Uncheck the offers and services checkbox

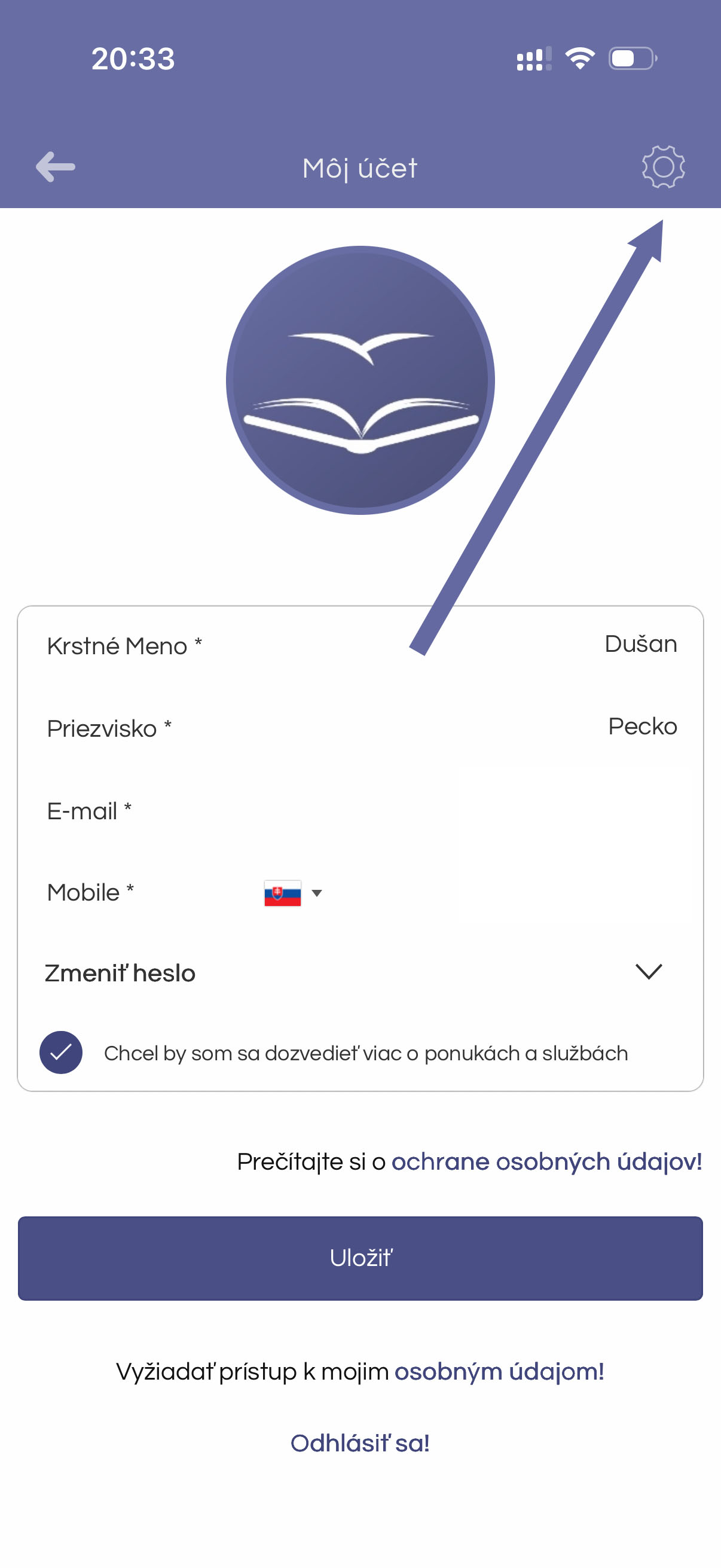click(x=61, y=1053)
